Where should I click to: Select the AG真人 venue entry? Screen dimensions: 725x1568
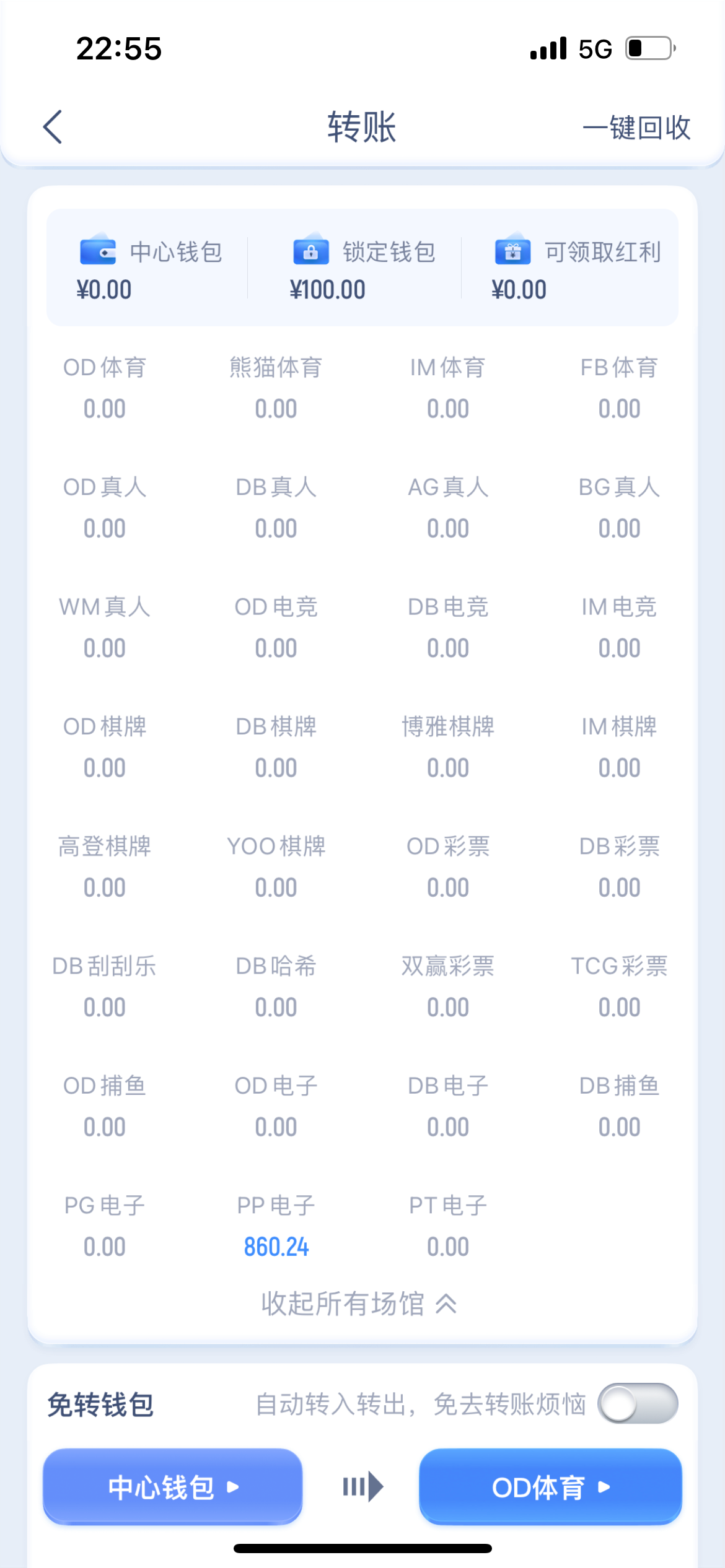448,508
